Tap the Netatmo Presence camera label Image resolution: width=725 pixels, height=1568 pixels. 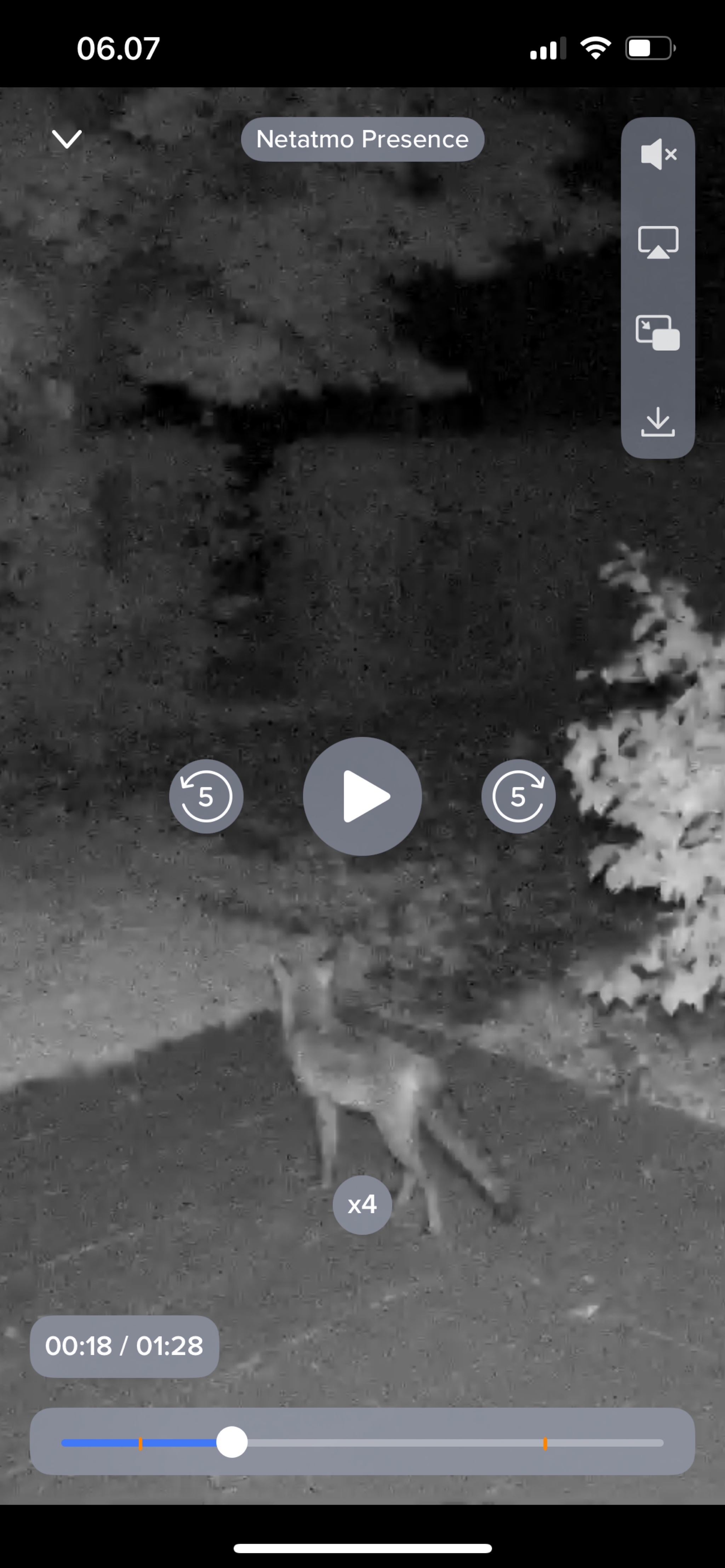pyautogui.click(x=362, y=139)
